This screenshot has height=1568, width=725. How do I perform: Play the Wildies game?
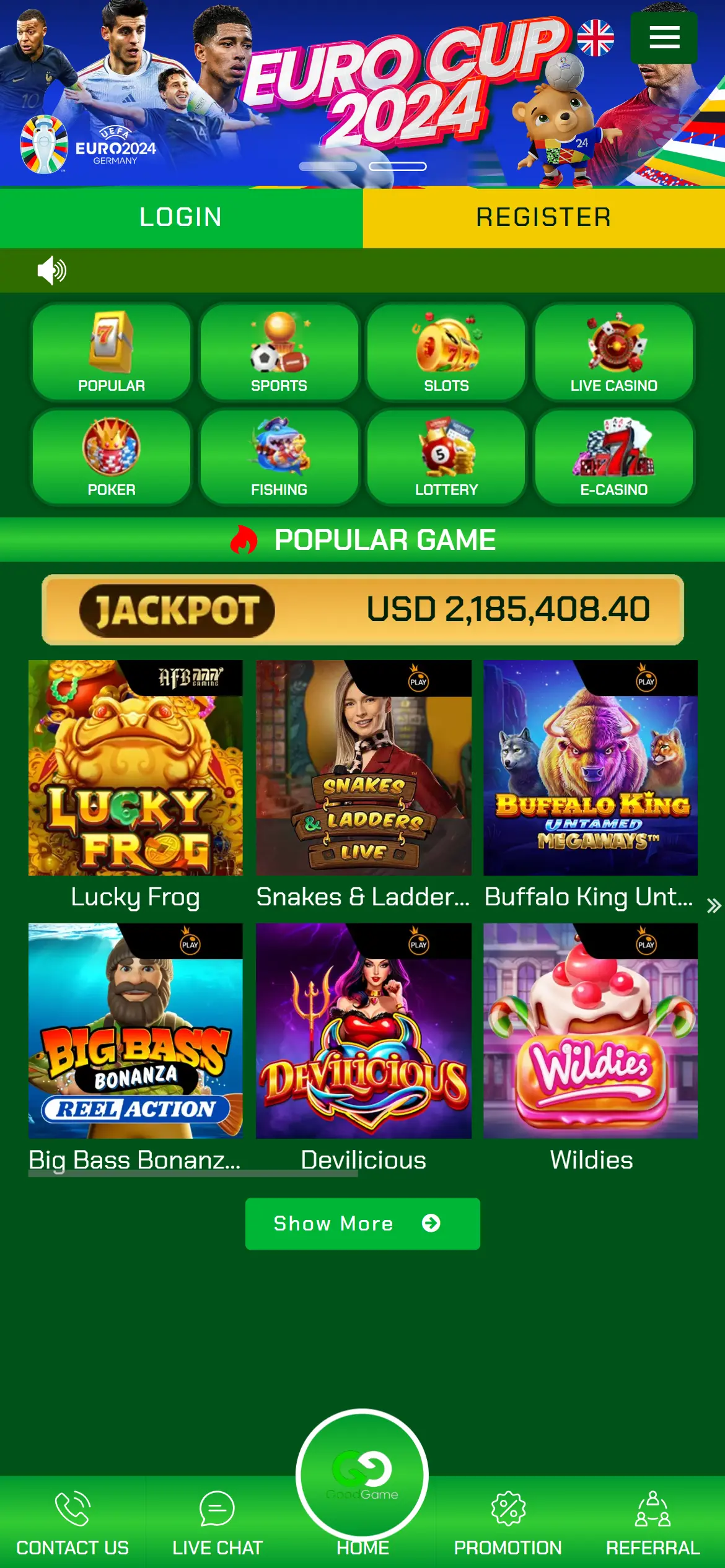[591, 1031]
